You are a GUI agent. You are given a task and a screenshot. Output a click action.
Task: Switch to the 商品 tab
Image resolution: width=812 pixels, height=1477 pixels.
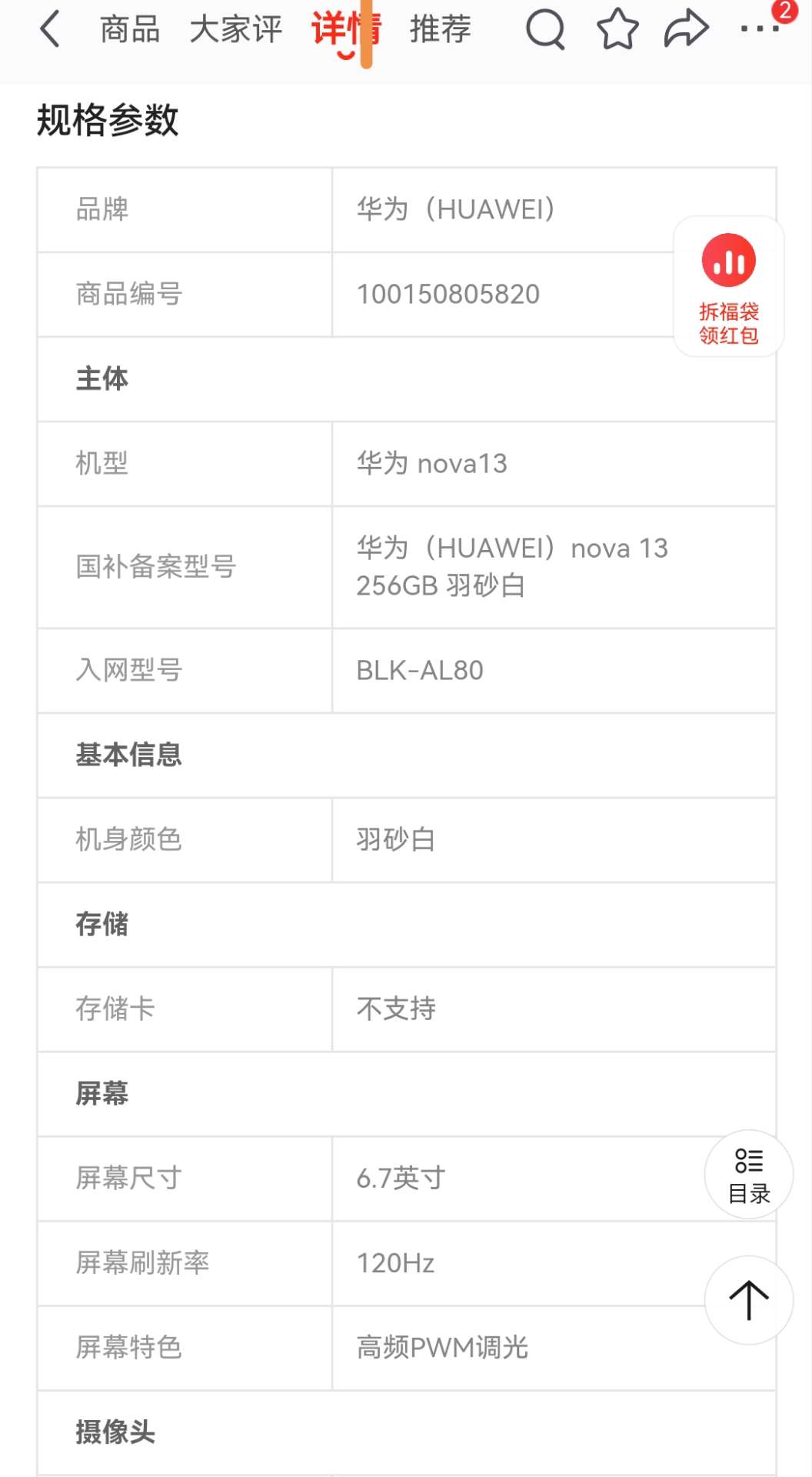(130, 29)
